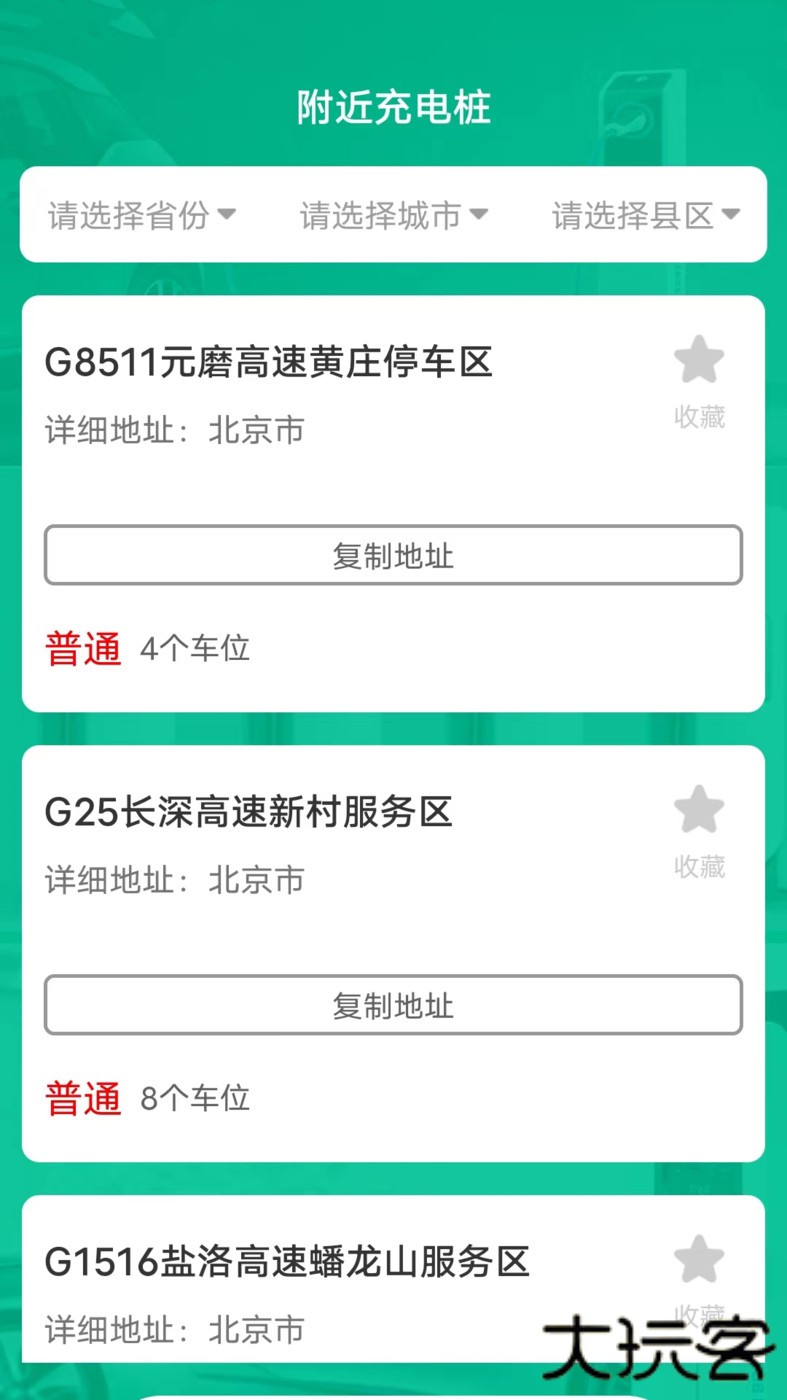
Task: Click the 北京市 address on the first card
Action: pyautogui.click(x=255, y=430)
